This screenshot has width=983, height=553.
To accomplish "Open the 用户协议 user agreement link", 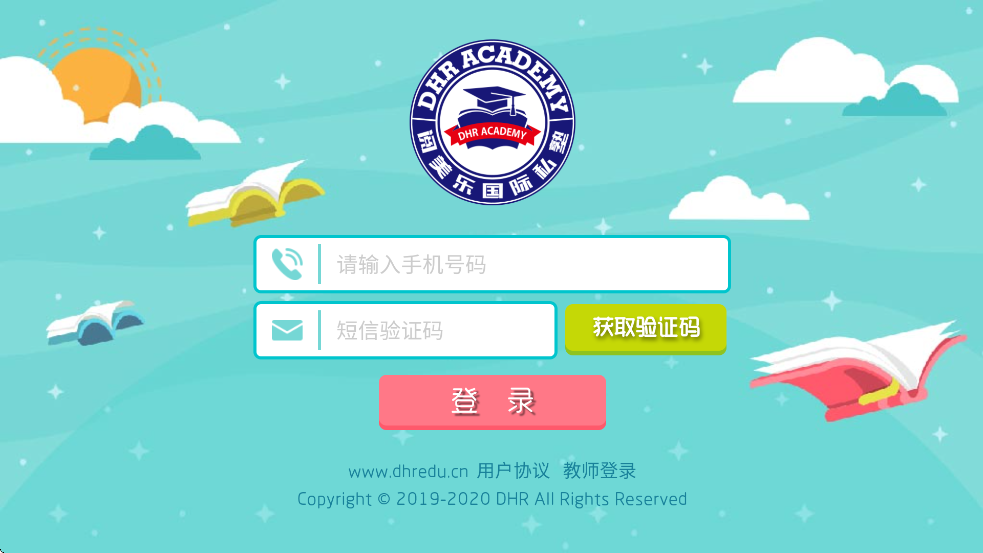I will 513,471.
